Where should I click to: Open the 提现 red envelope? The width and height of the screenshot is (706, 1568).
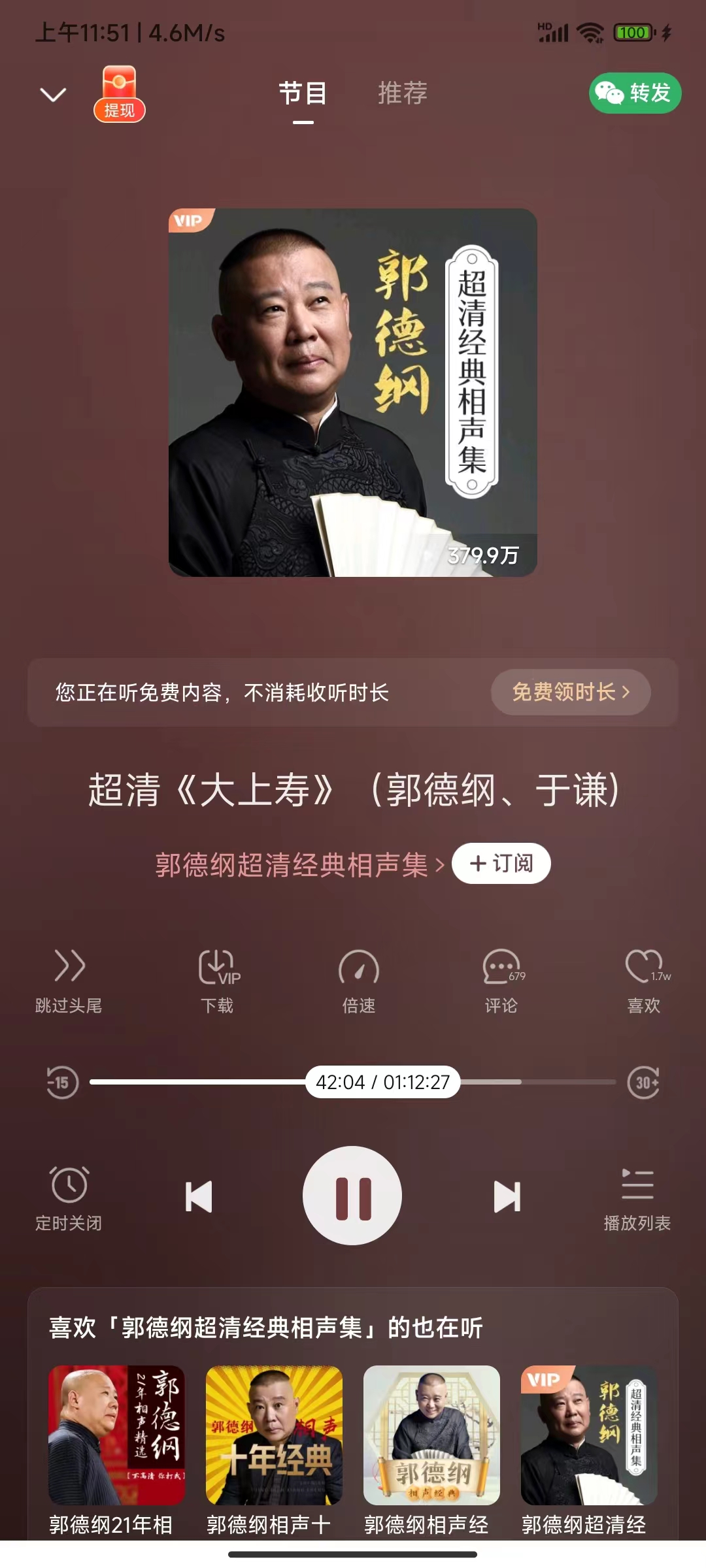coord(119,94)
